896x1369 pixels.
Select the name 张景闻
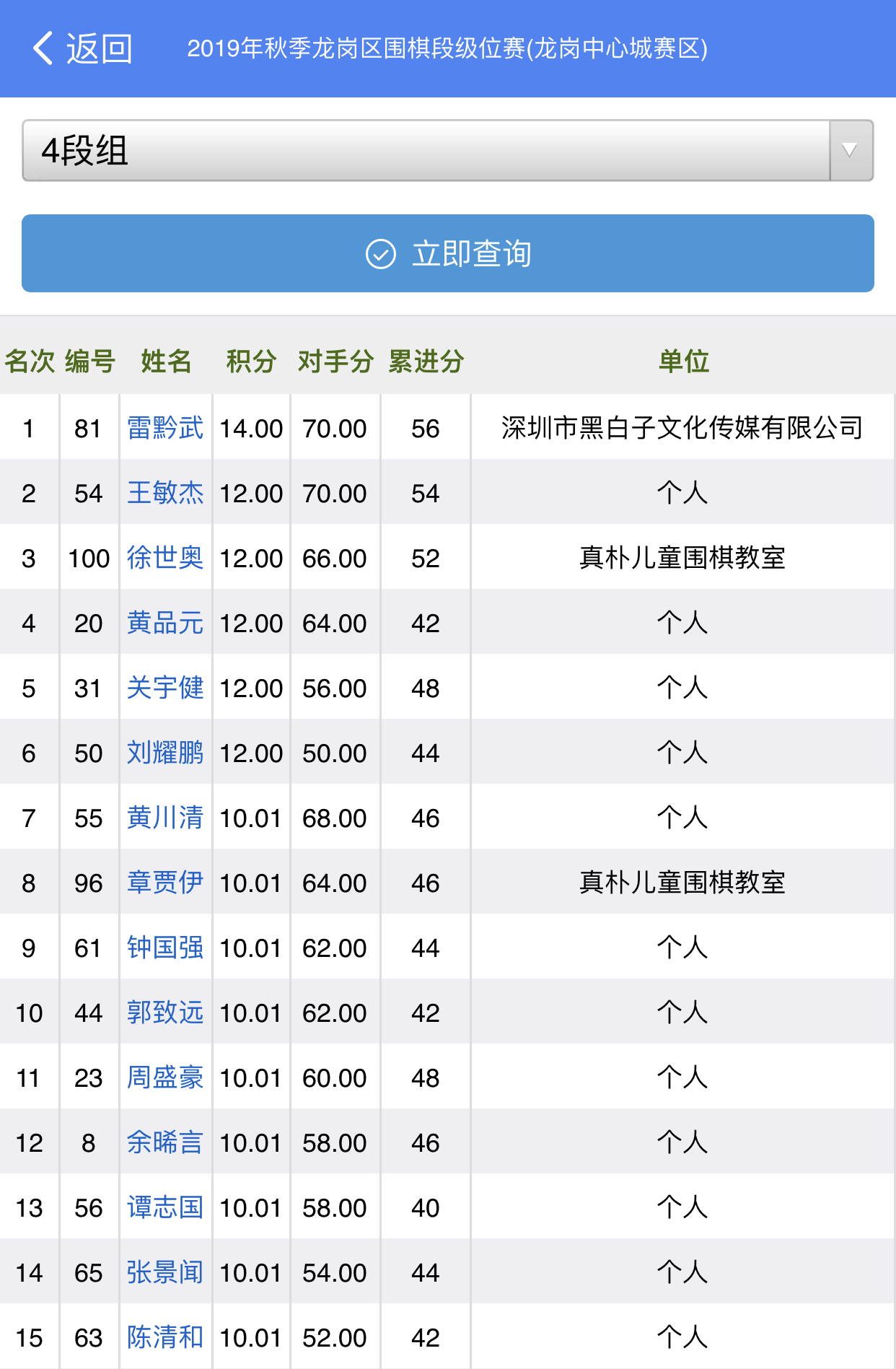[x=165, y=1272]
